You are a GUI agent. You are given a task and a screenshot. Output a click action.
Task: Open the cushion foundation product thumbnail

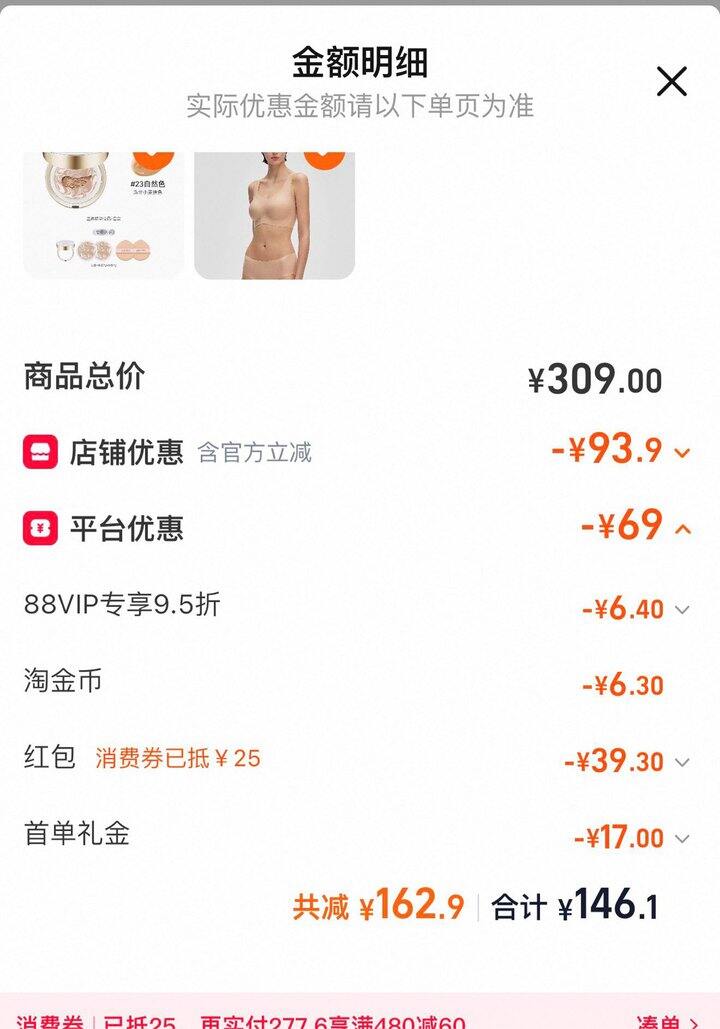click(103, 215)
